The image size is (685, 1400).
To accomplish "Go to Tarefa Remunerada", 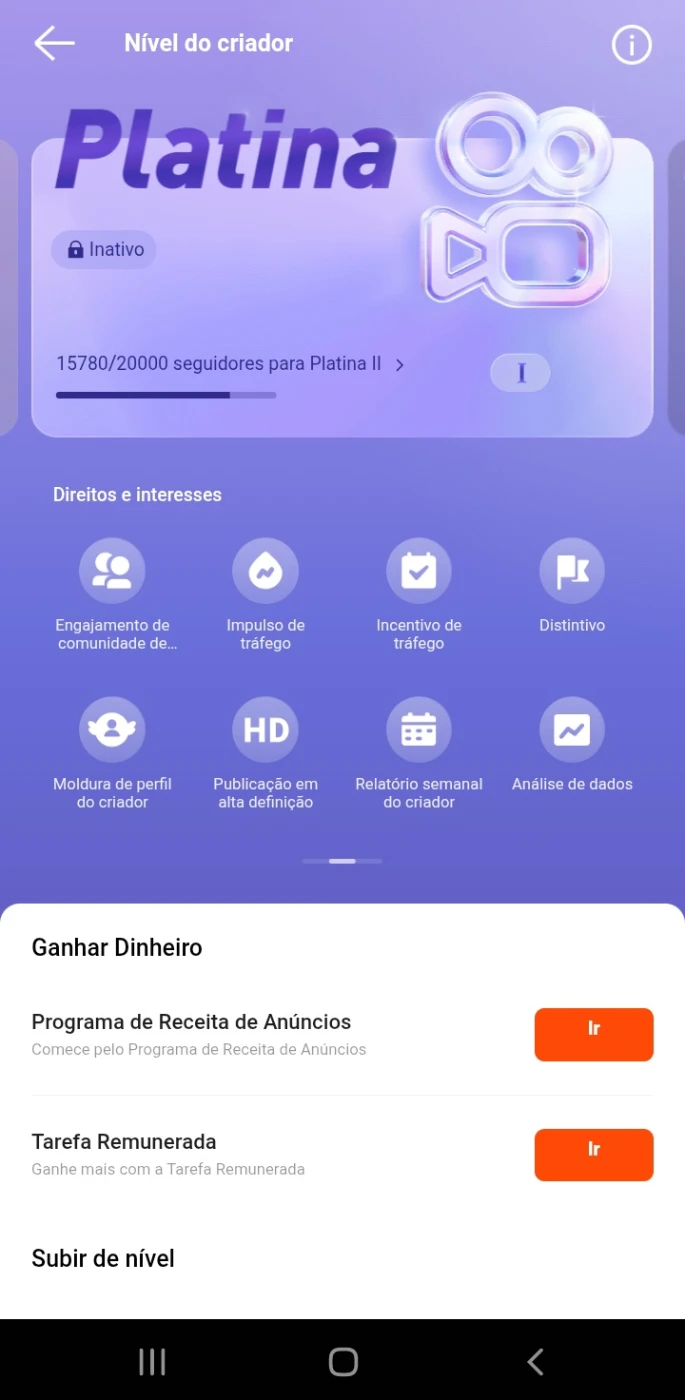I will (593, 1154).
